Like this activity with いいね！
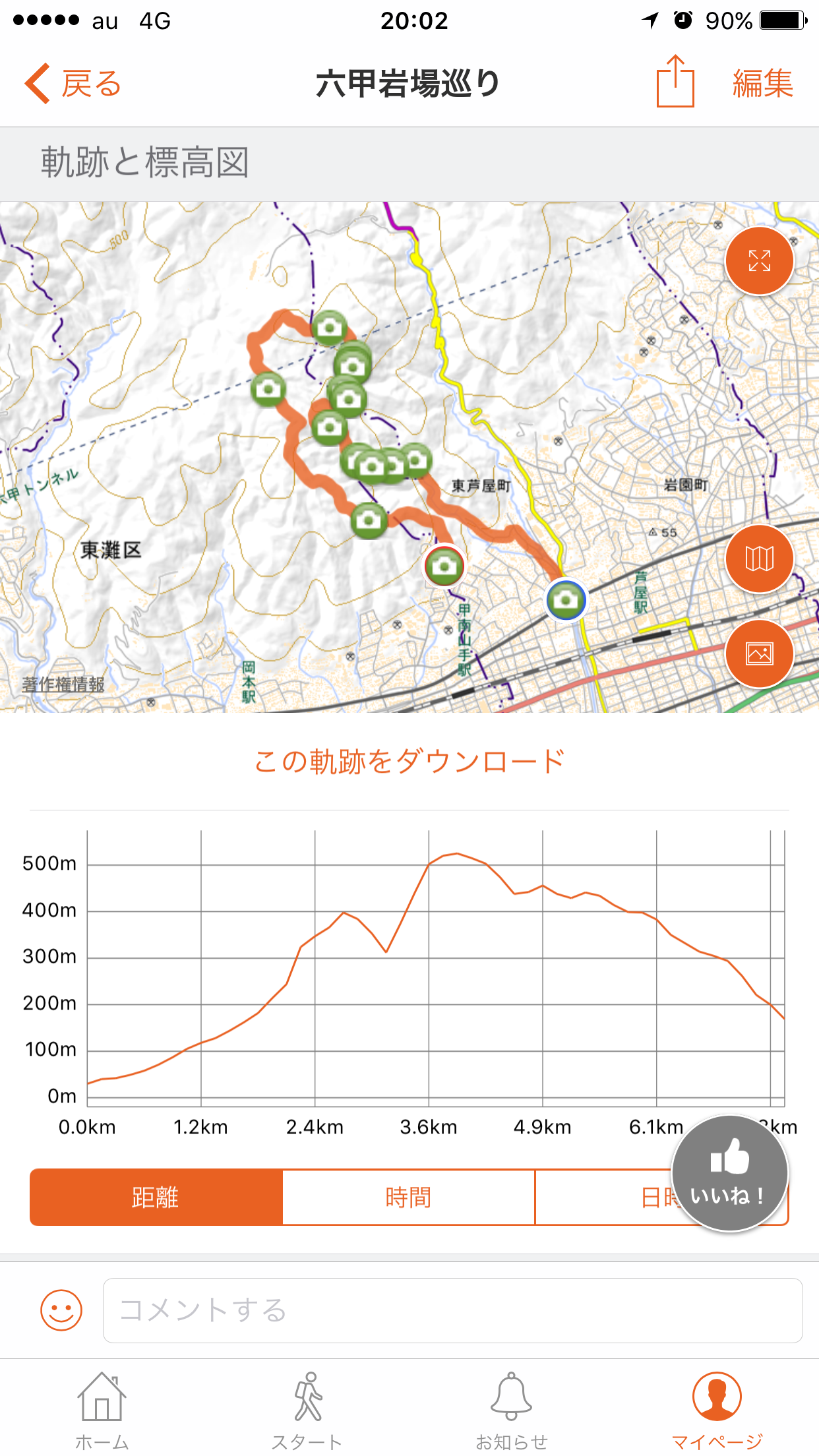The width and height of the screenshot is (819, 1456). [x=729, y=1174]
